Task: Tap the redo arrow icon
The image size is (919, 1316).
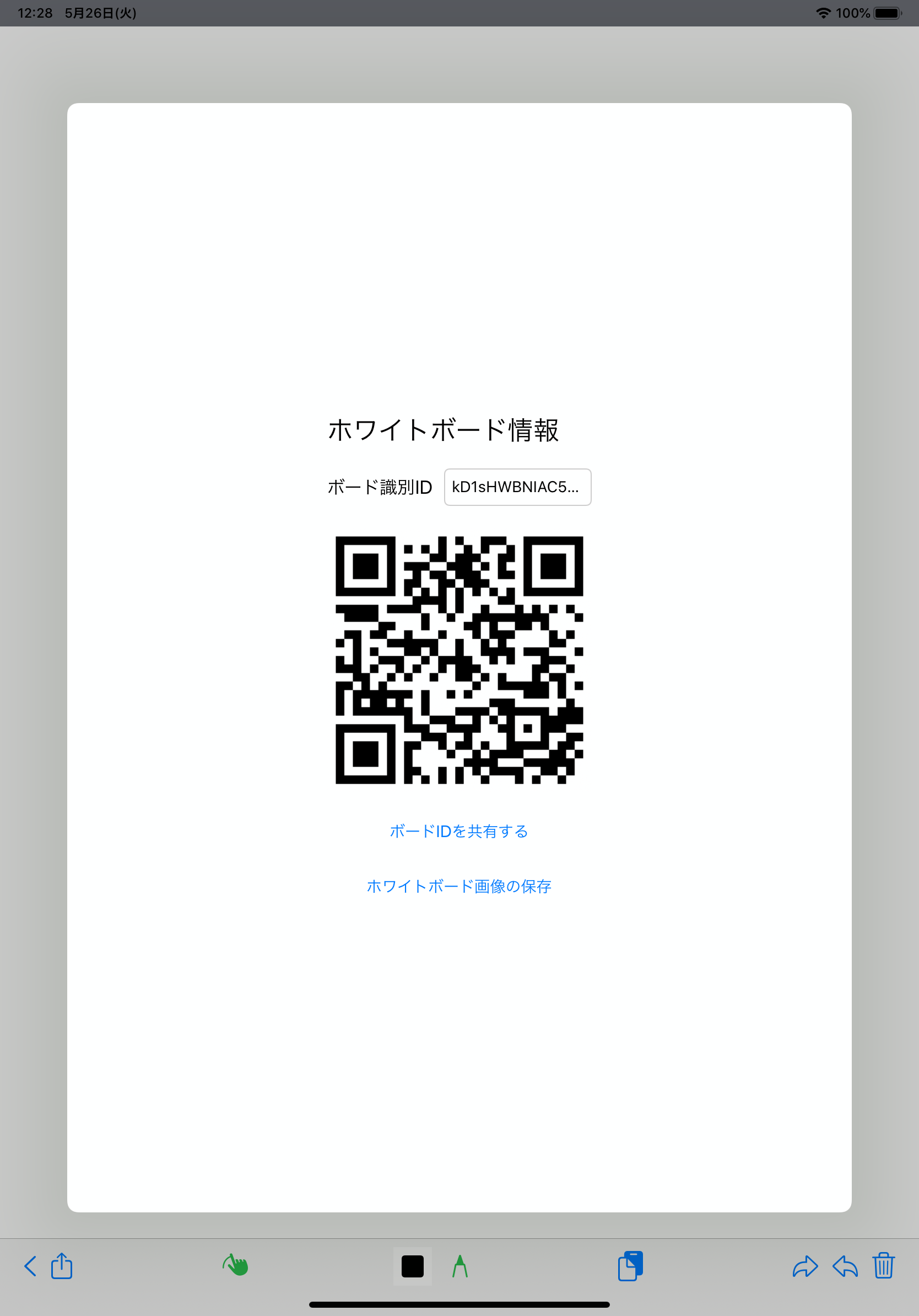Action: tap(805, 1266)
